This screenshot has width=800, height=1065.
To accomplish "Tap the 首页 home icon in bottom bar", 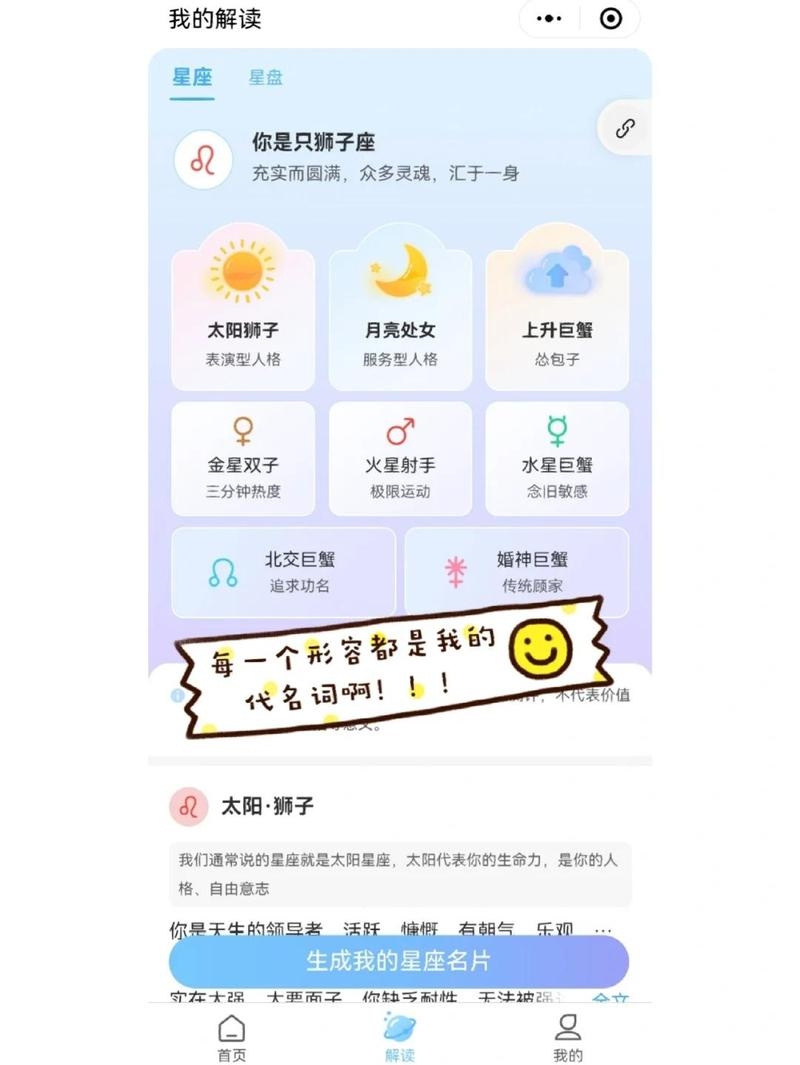I will point(231,1031).
